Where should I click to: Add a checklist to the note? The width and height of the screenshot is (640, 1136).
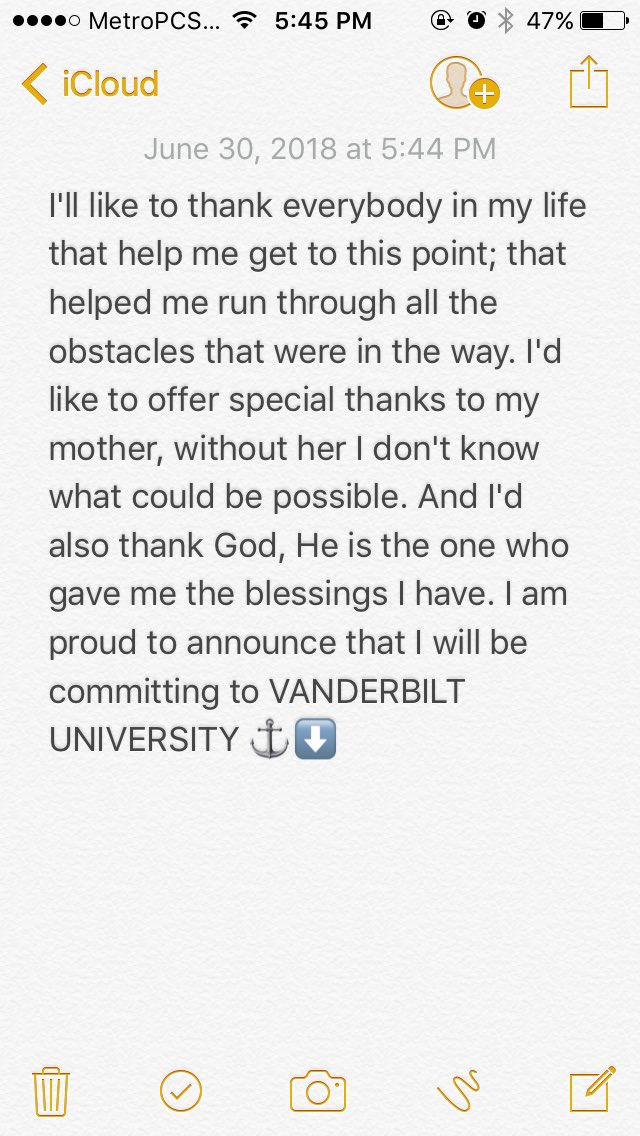(180, 1091)
